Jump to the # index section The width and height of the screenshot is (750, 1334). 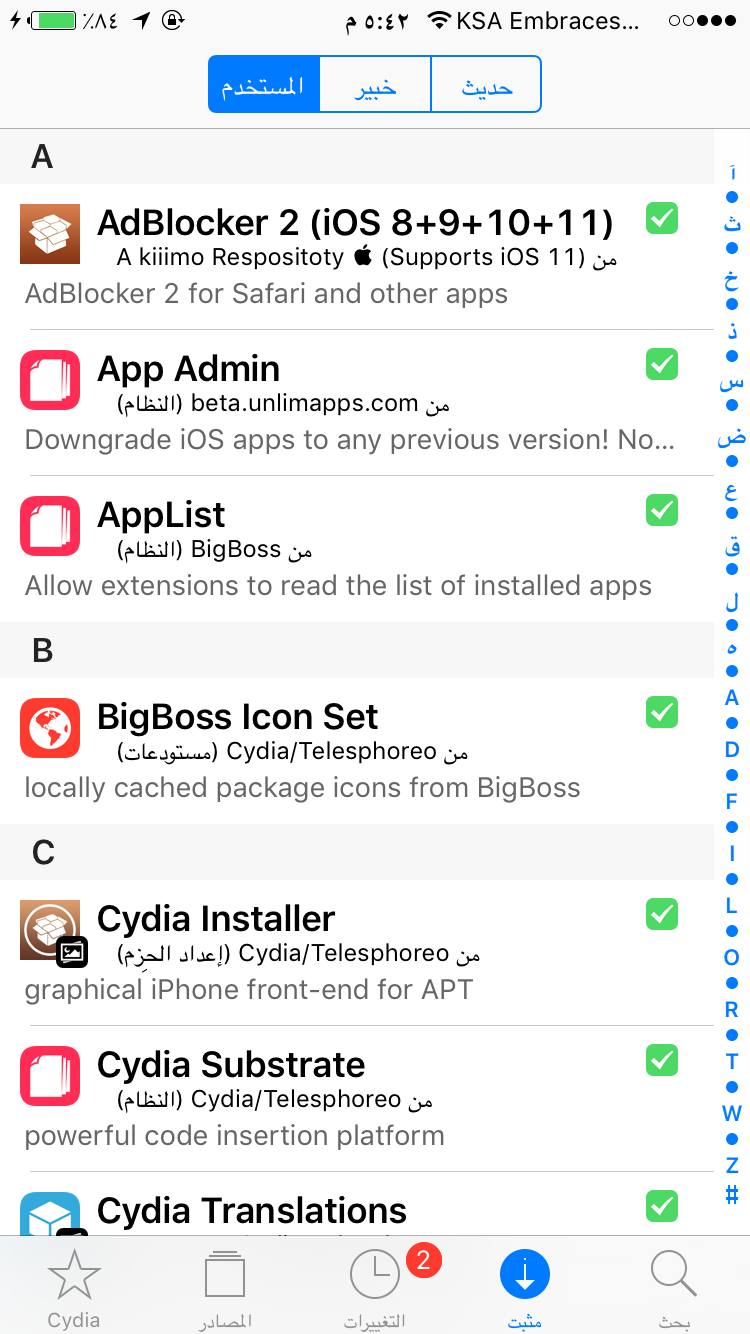(732, 1194)
